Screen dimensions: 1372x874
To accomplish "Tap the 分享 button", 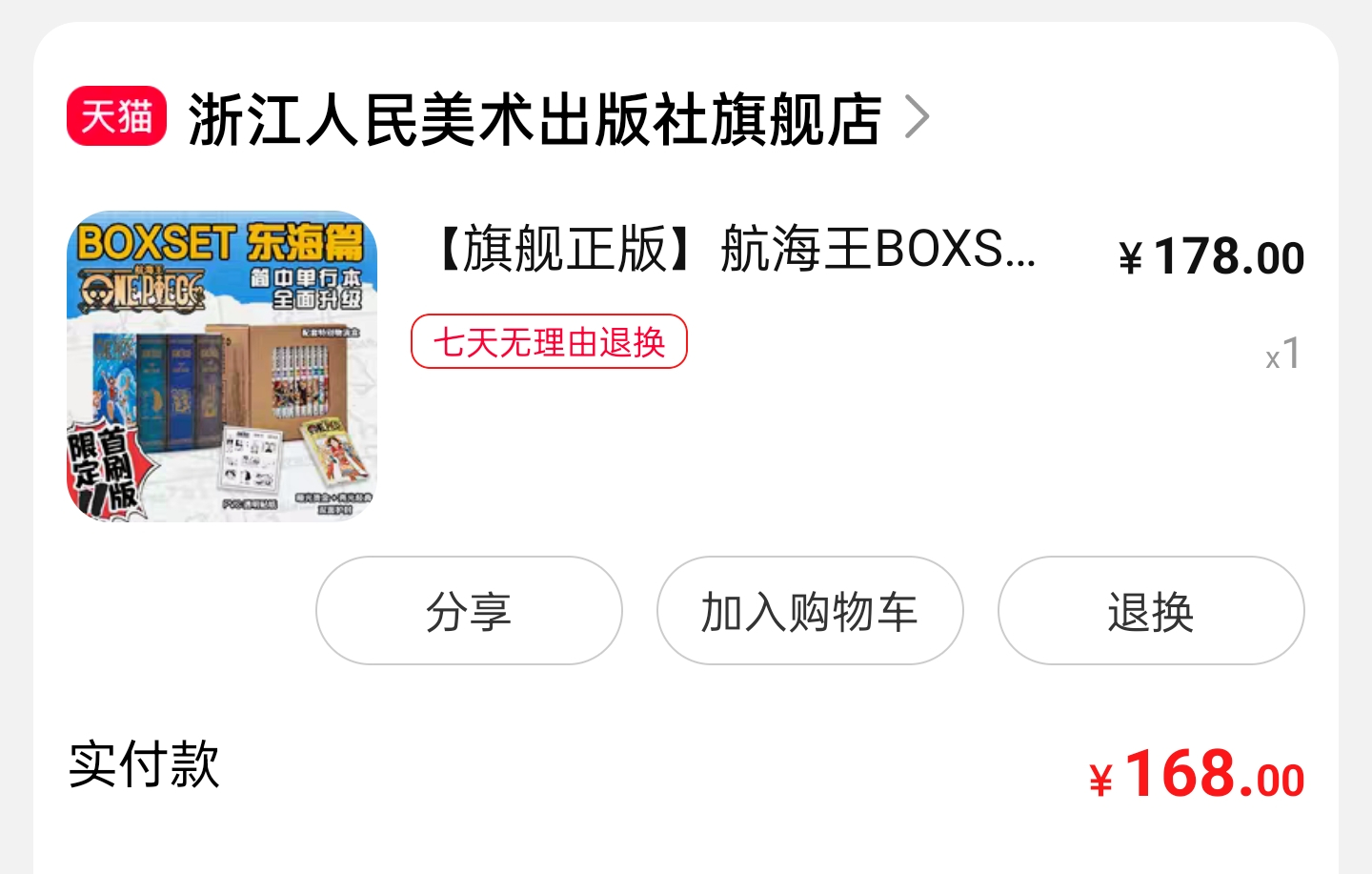I will 469,611.
